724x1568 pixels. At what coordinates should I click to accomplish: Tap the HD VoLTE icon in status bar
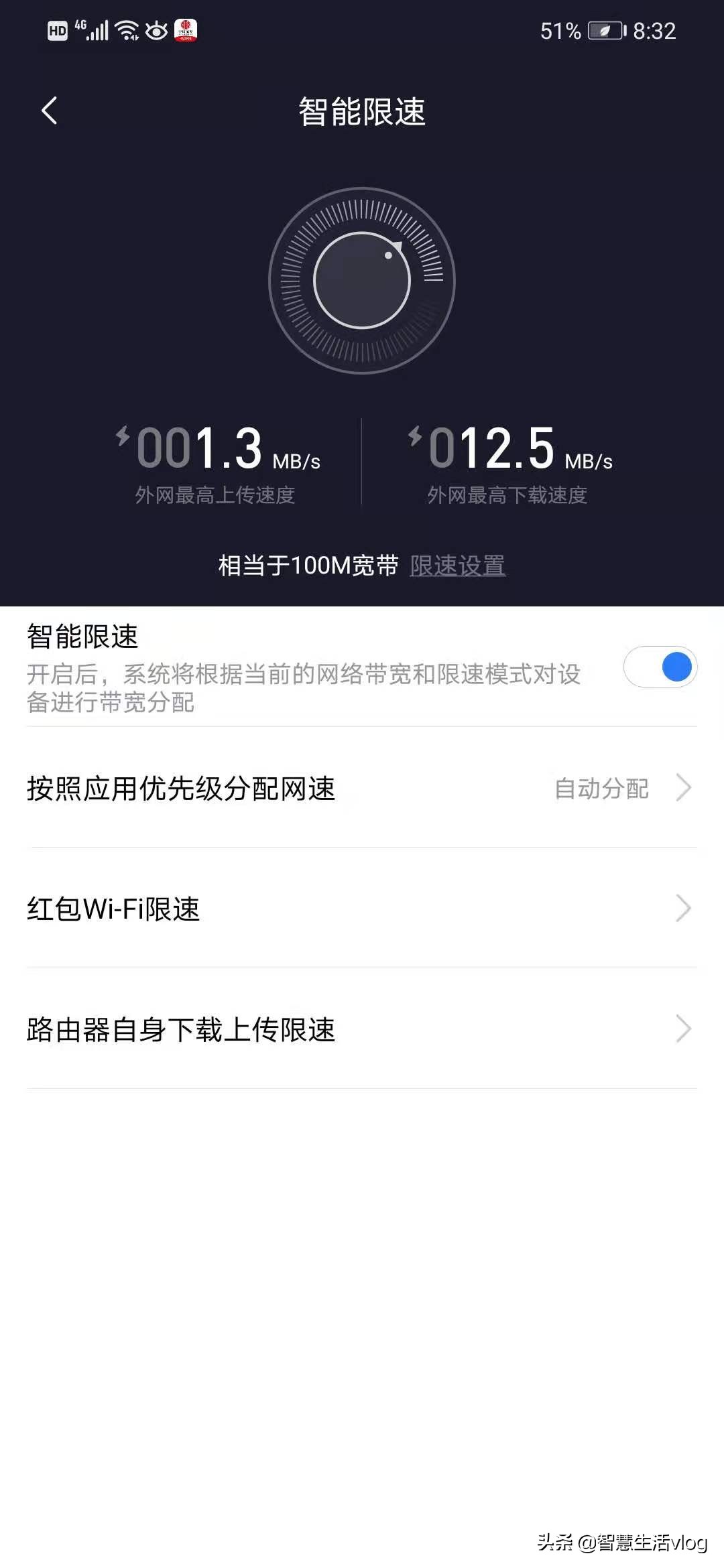[58, 30]
